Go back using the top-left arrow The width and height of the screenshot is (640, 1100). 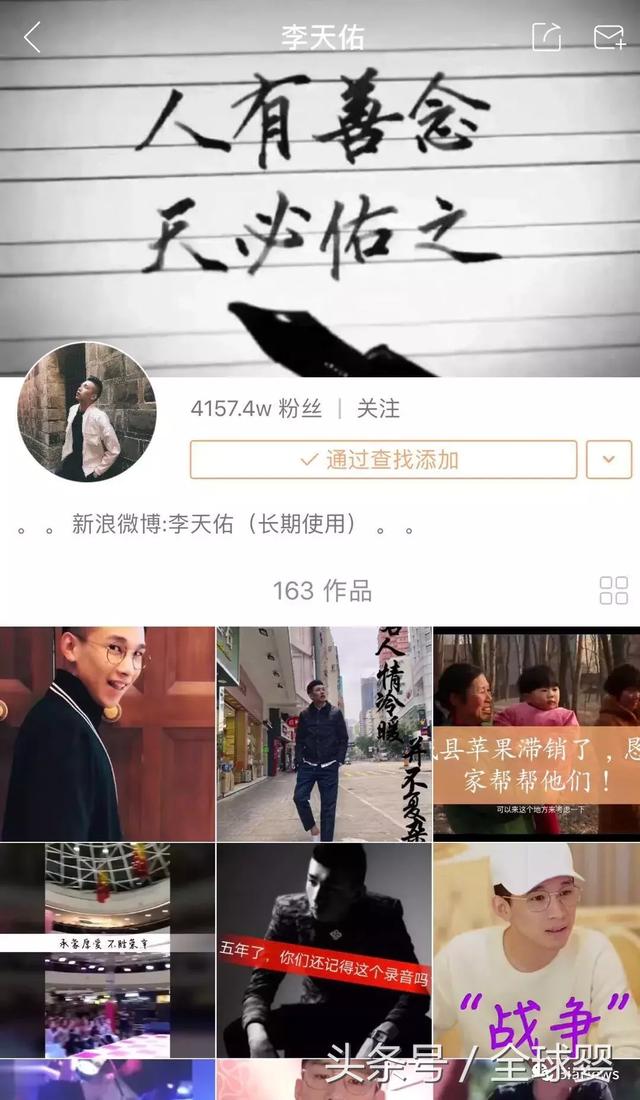pos(32,38)
